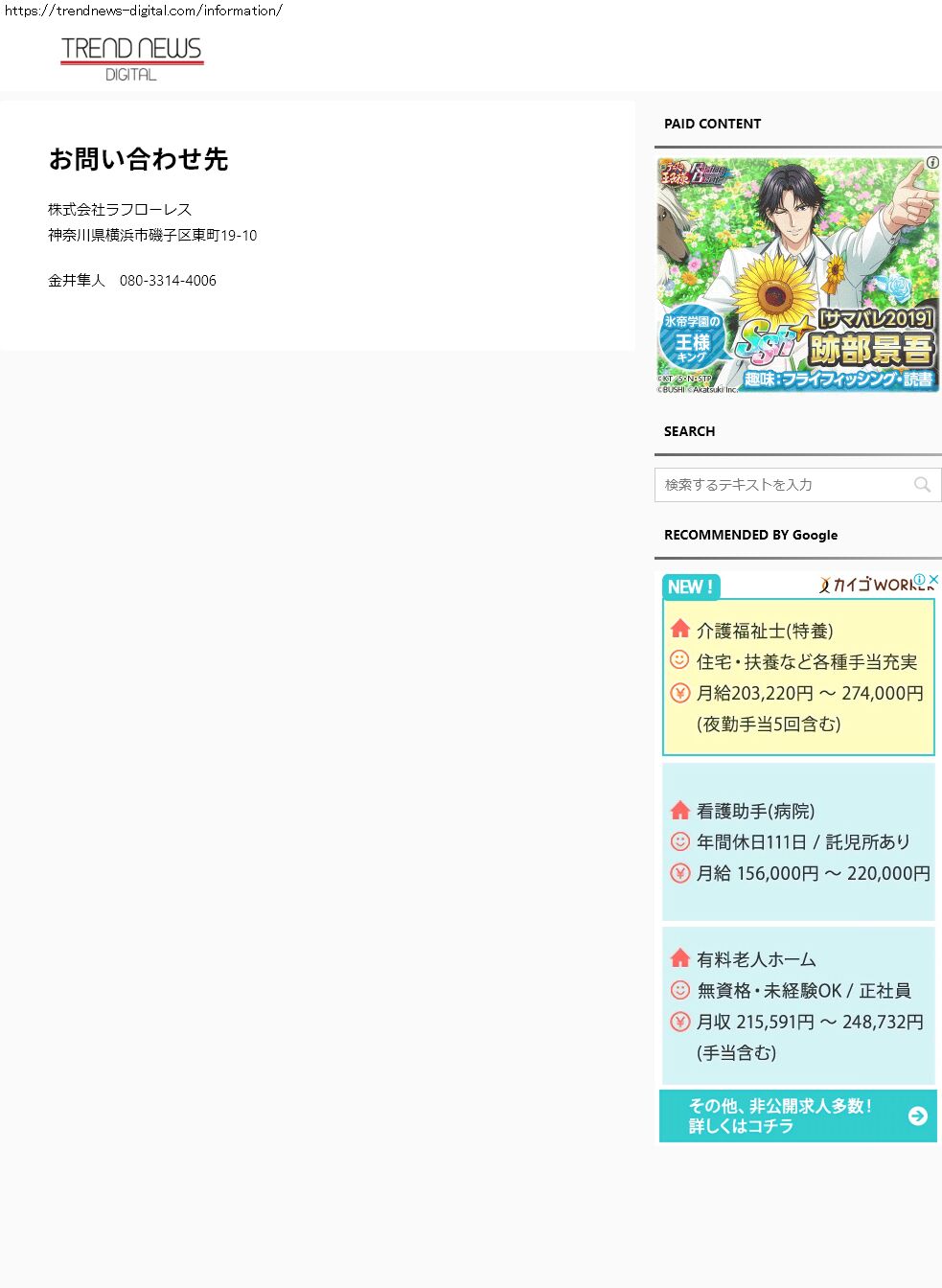Focus the 検索するテキストを入力 search field

point(781,485)
